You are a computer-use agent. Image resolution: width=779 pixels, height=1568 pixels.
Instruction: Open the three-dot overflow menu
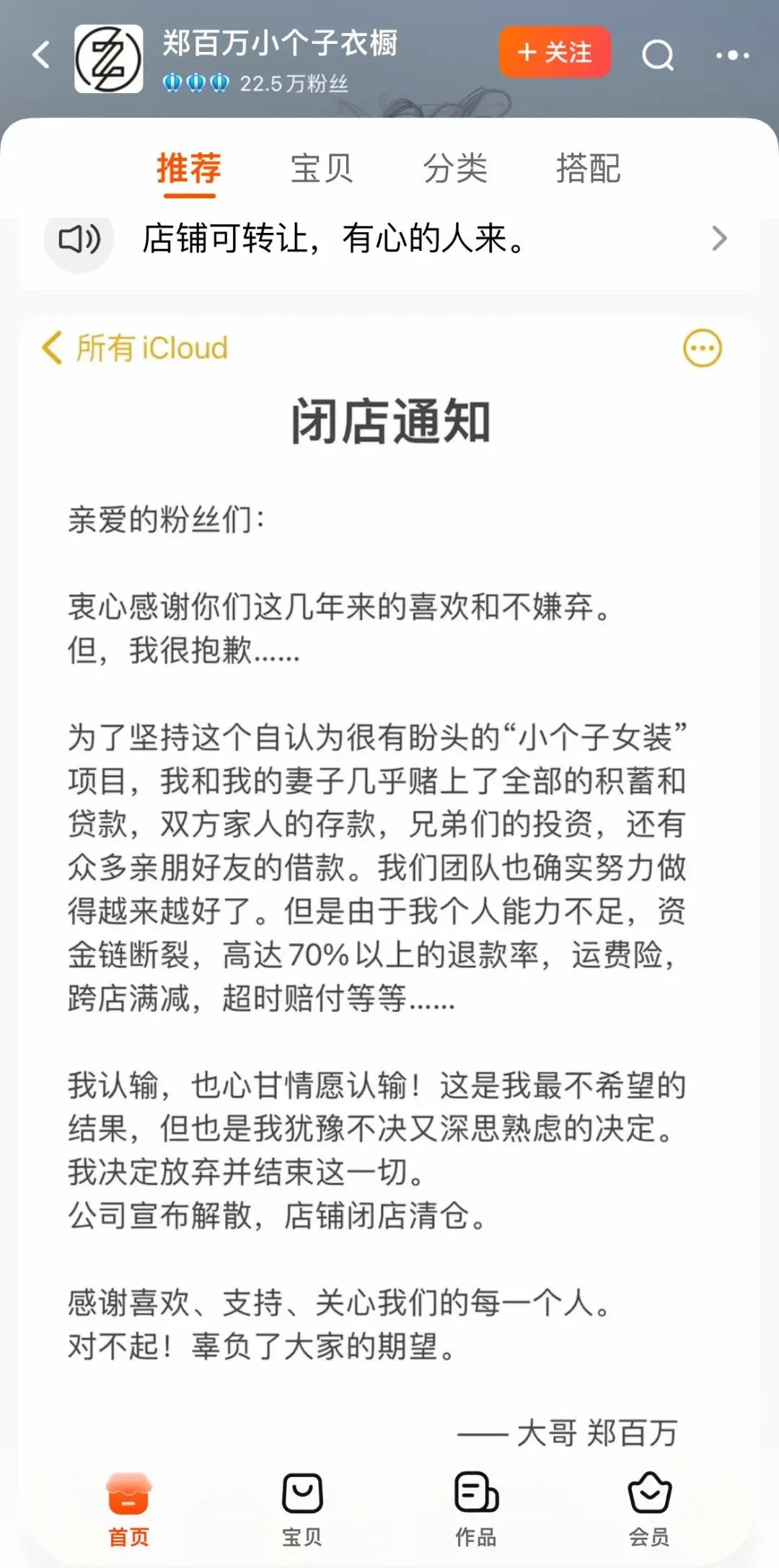(732, 55)
